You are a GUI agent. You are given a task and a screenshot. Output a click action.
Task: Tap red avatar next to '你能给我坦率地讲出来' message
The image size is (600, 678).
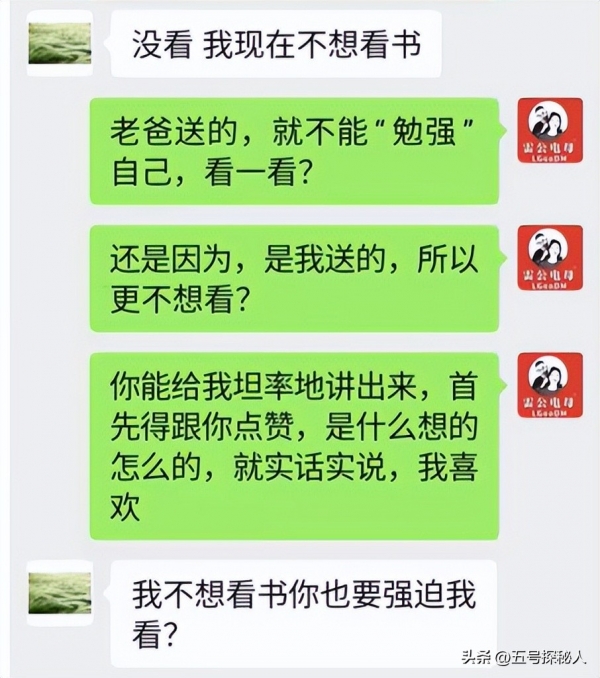pyautogui.click(x=549, y=384)
